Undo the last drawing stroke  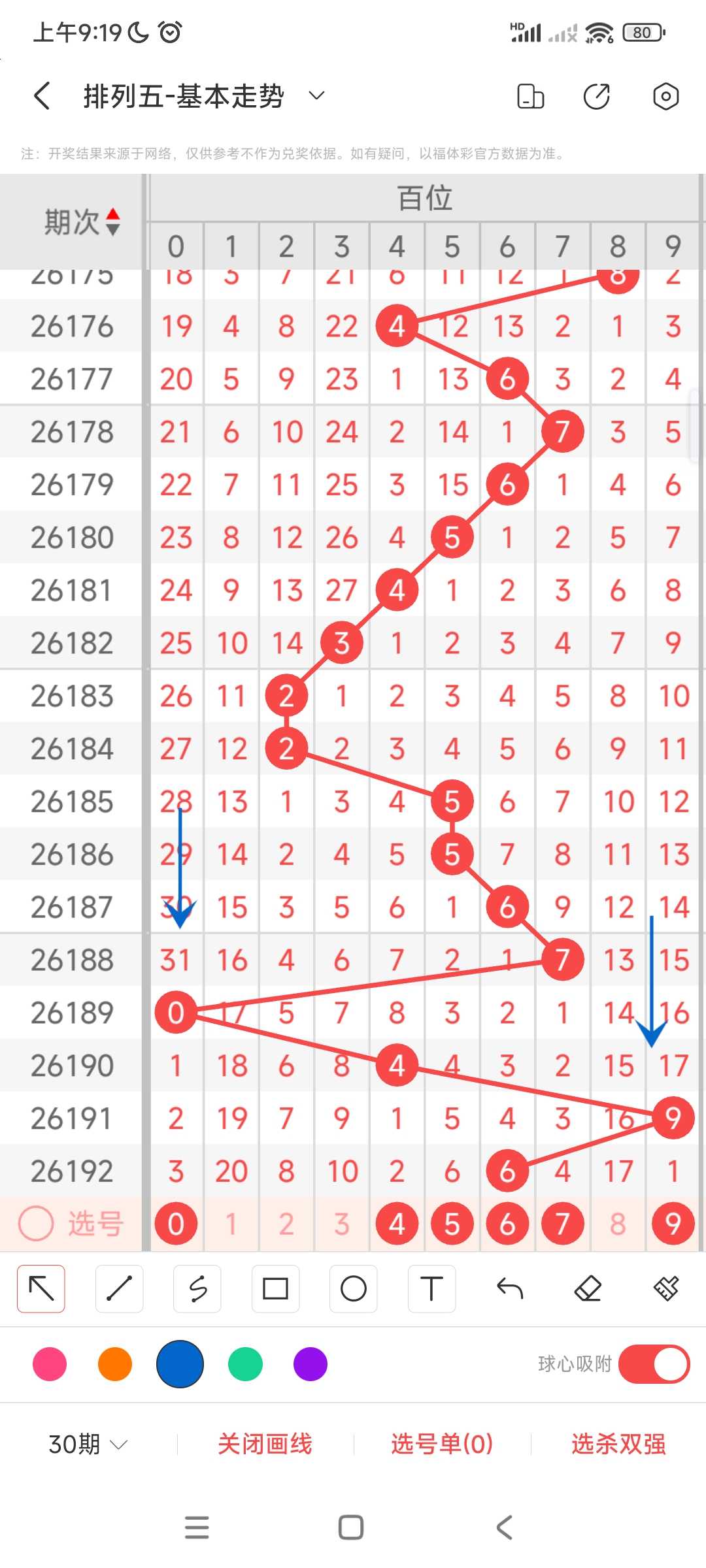pos(510,1288)
